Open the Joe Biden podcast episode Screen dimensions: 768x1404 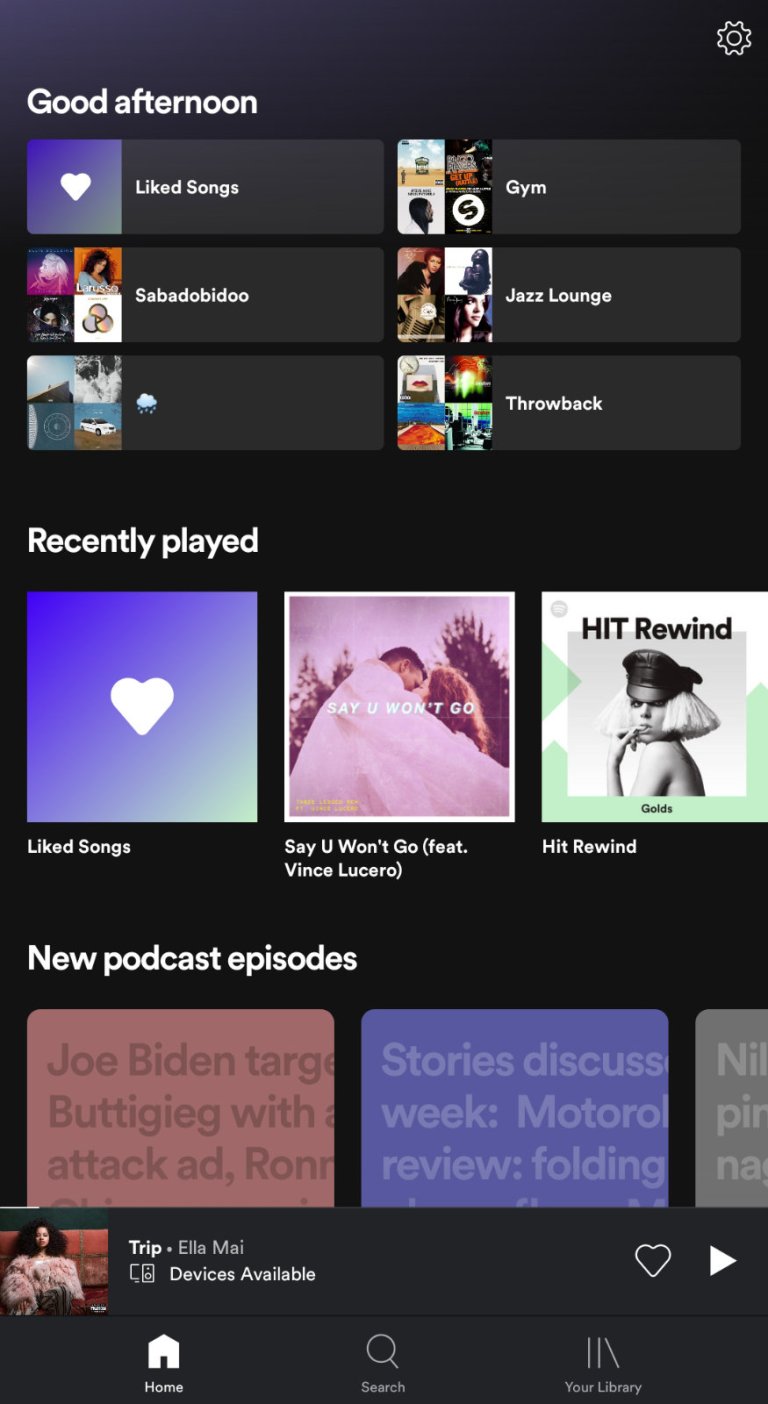(x=180, y=1108)
